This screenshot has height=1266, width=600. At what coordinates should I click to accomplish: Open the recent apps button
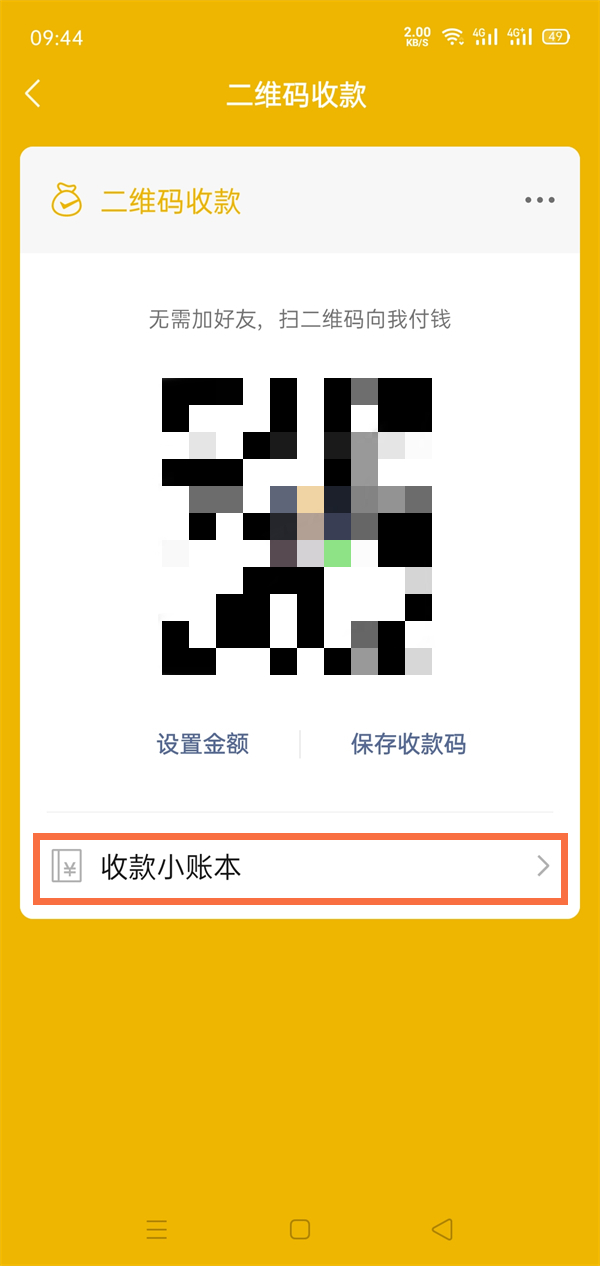pyautogui.click(x=157, y=1229)
